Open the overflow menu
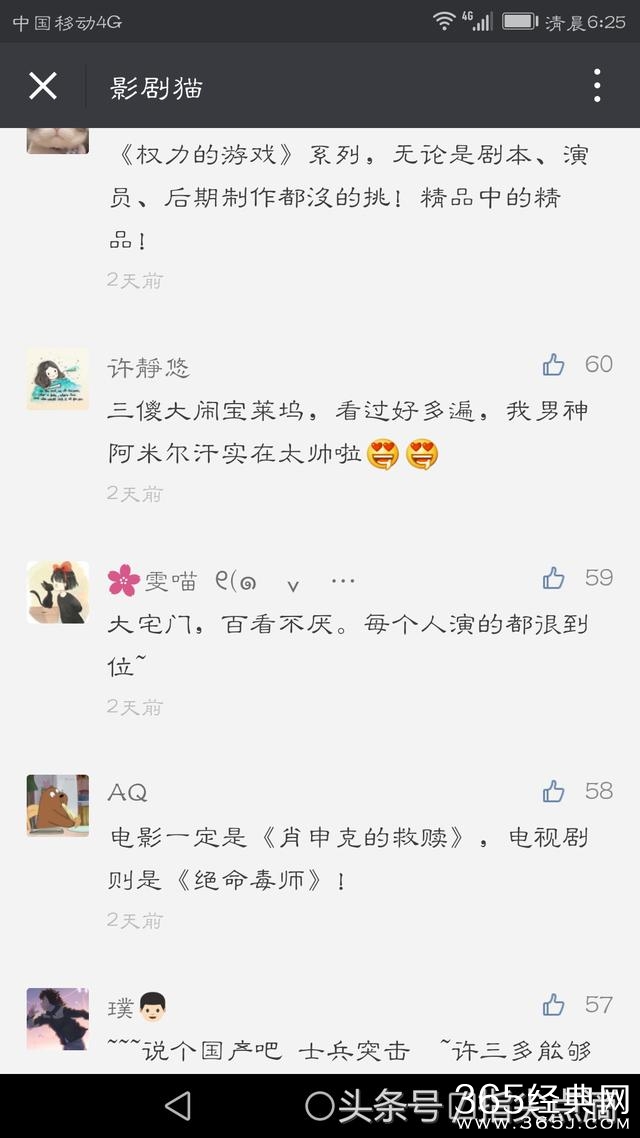Screen dimensions: 640x1138 click(597, 86)
